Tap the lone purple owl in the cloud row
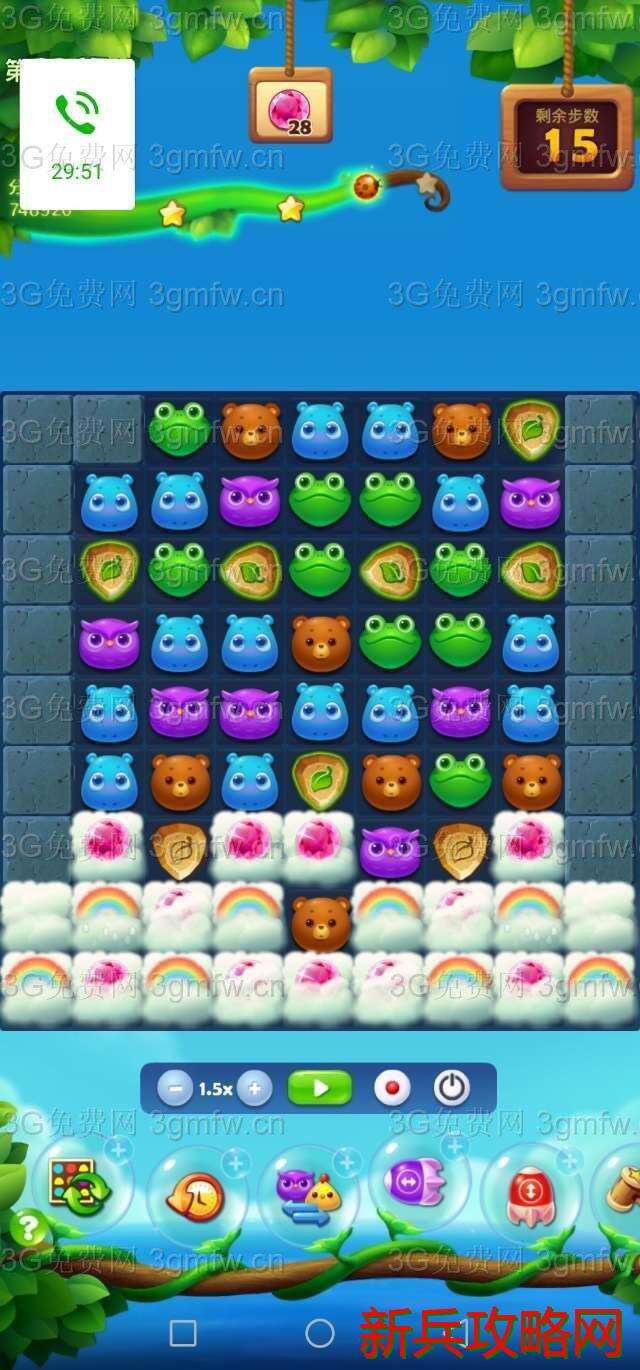Viewport: 640px width, 1370px height. pyautogui.click(x=390, y=851)
